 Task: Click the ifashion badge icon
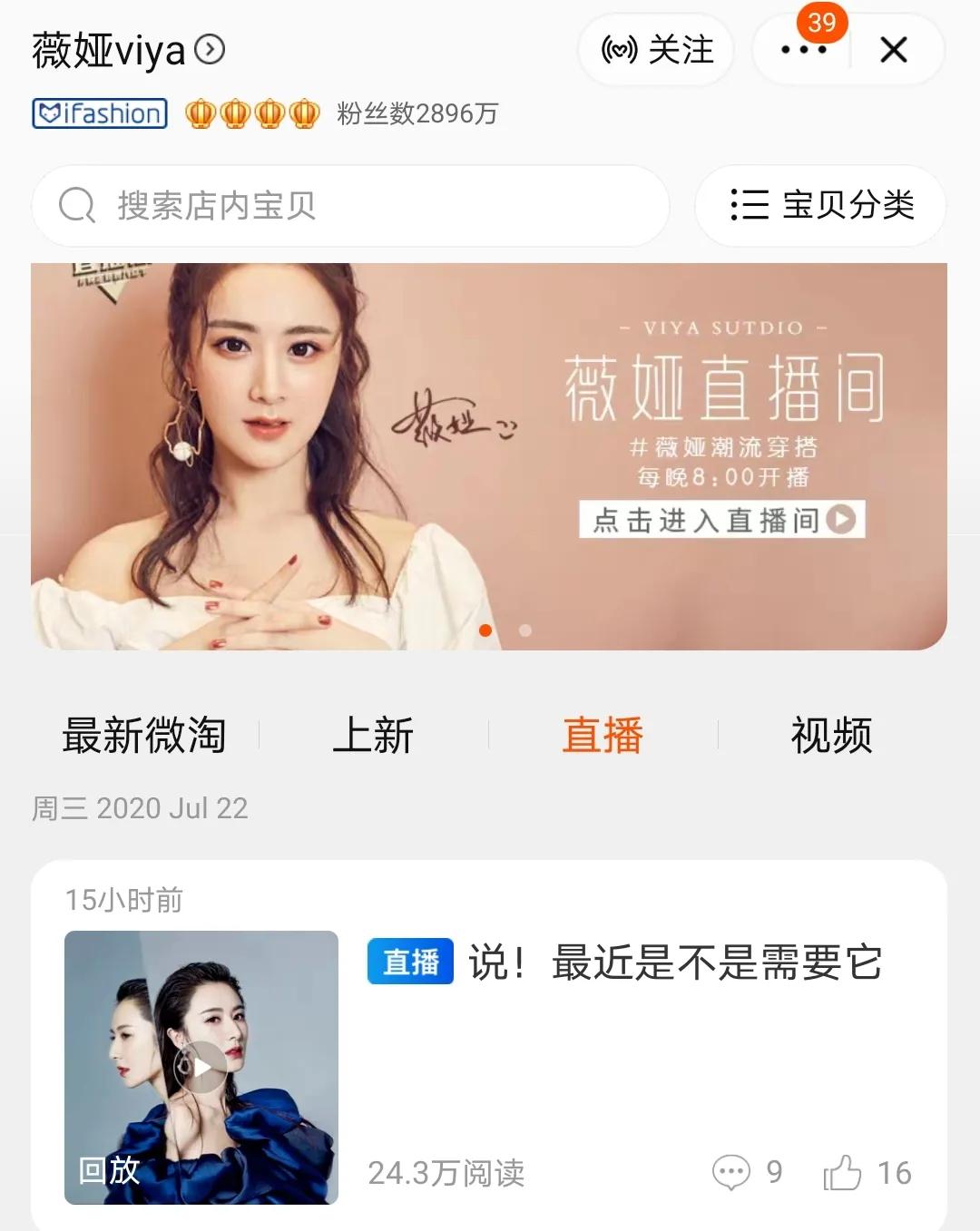click(x=99, y=113)
